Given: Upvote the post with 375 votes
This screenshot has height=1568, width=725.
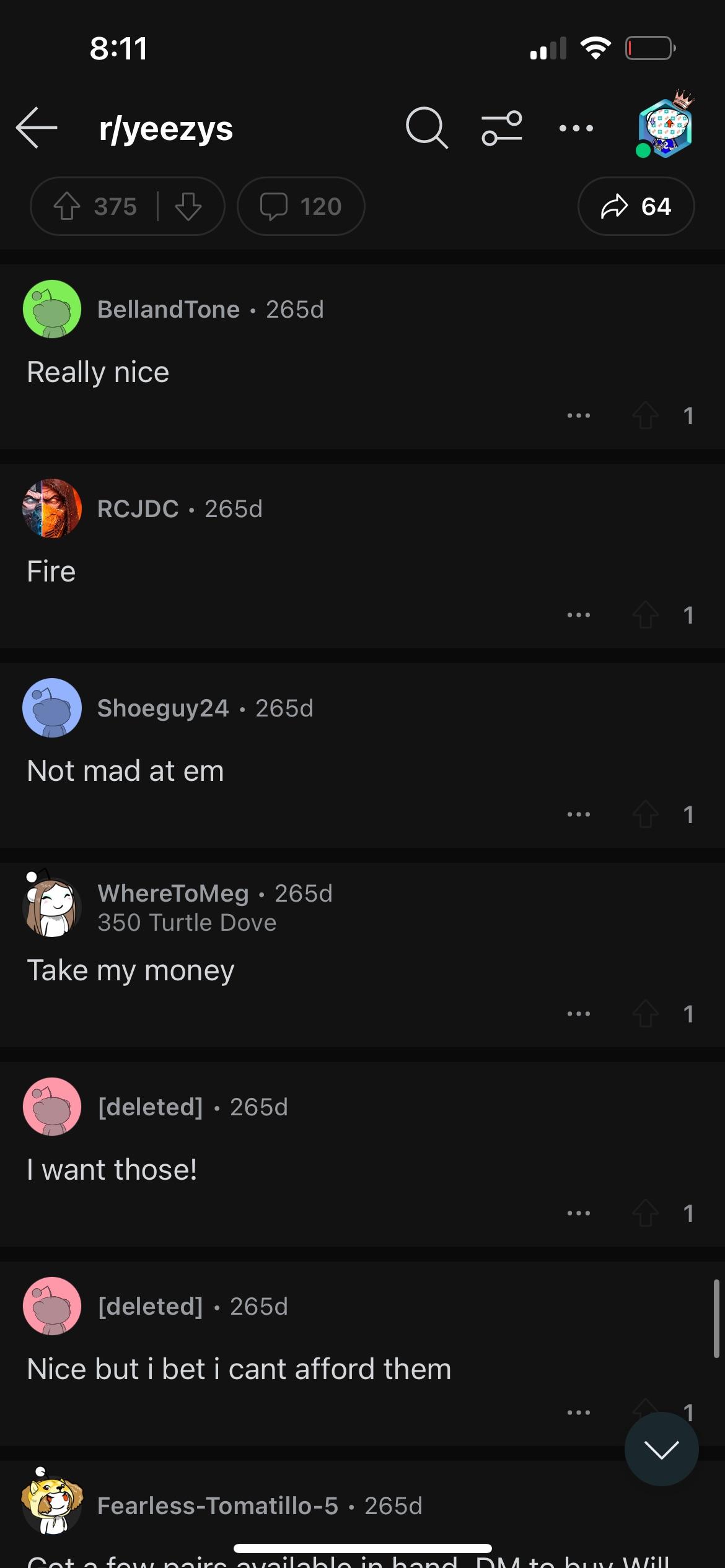Looking at the screenshot, I should pyautogui.click(x=67, y=206).
